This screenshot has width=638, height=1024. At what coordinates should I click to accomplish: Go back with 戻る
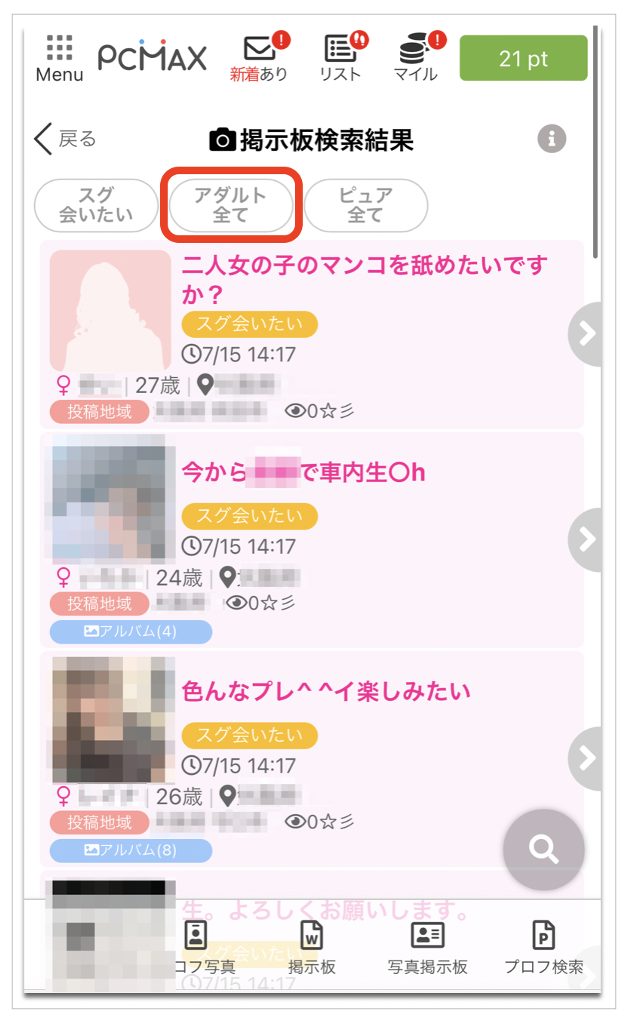pos(66,139)
